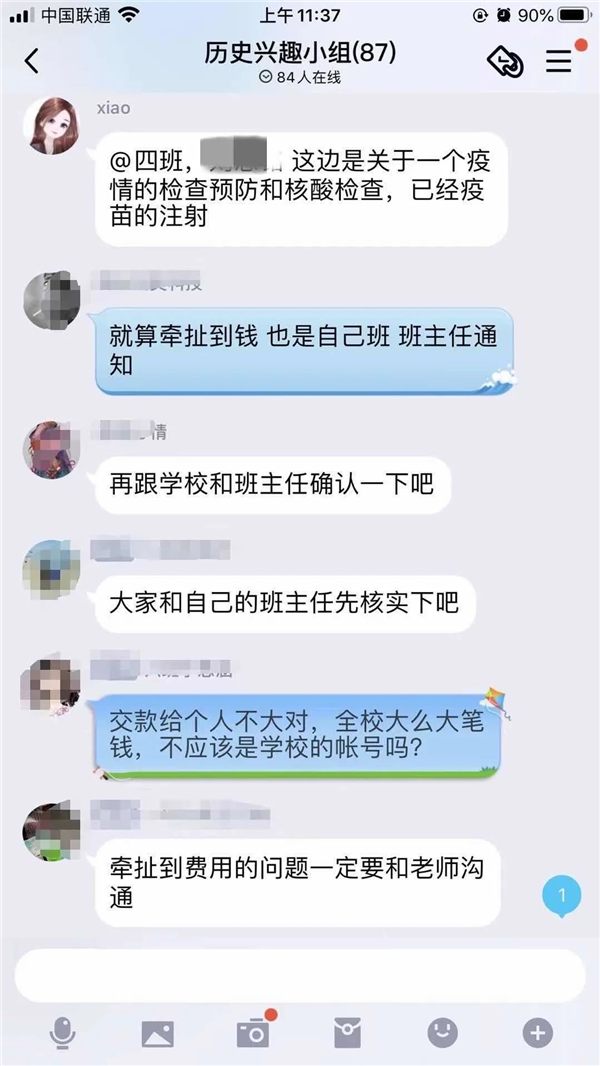600x1066 pixels.
Task: Open the group menu with three lines
Action: [x=558, y=61]
